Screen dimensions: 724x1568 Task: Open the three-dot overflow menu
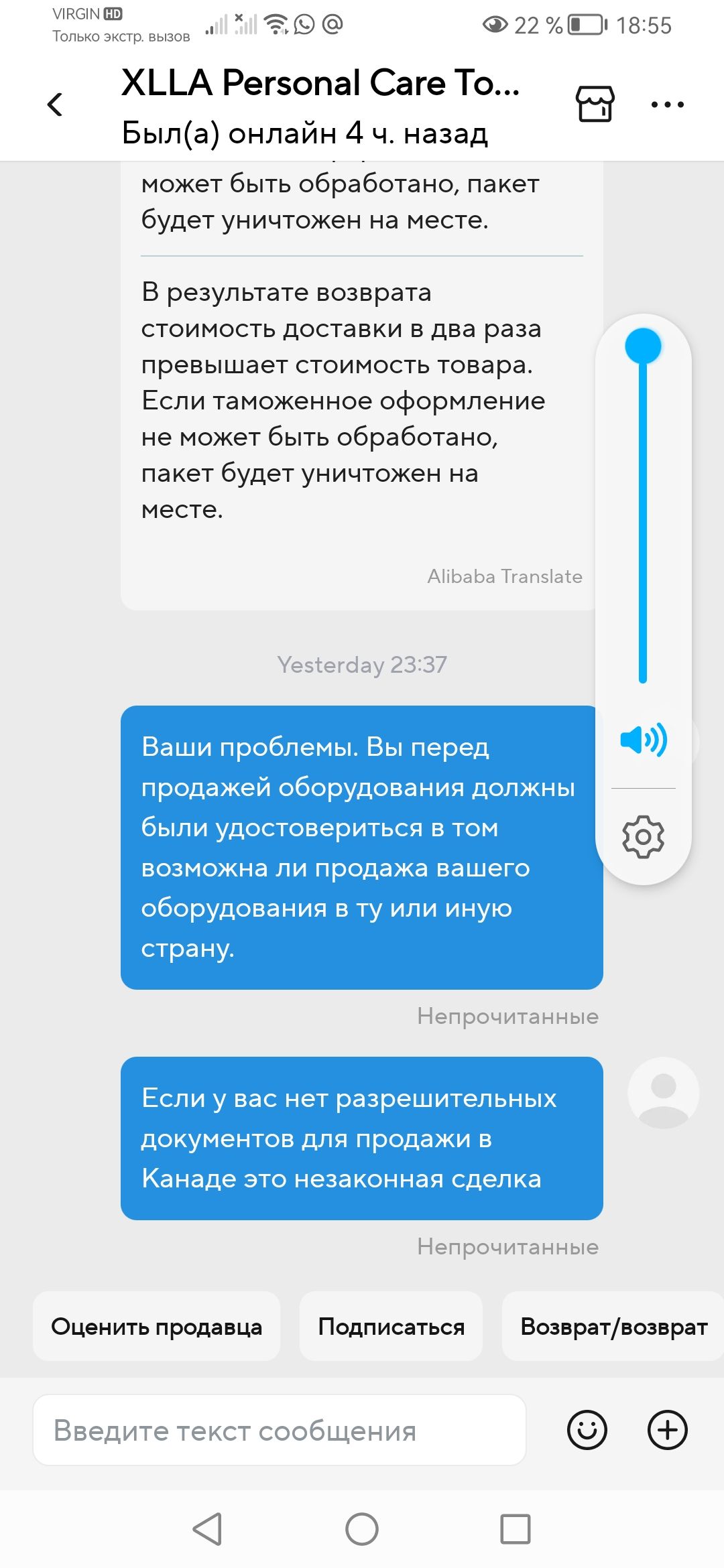(668, 105)
